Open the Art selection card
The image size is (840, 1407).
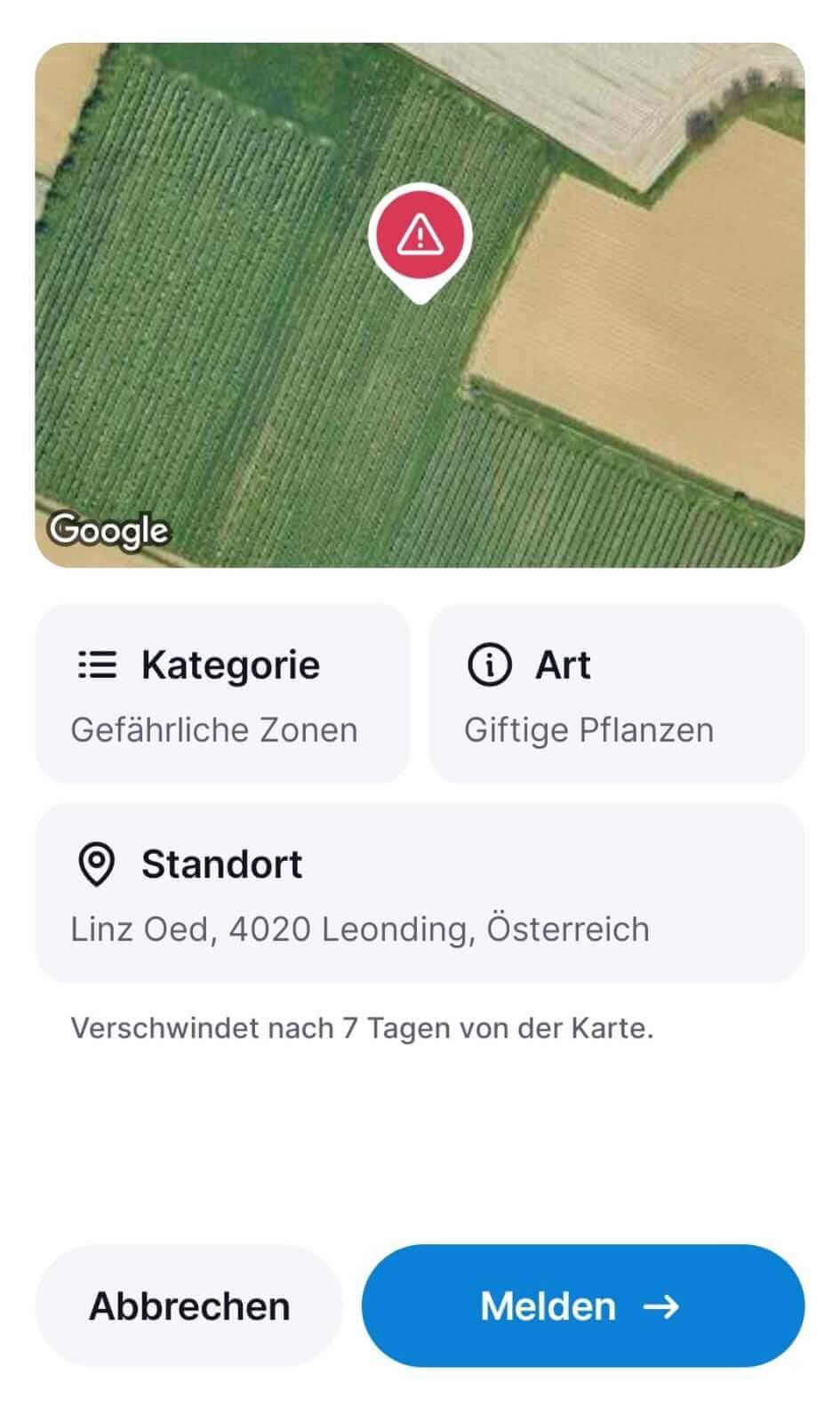[x=616, y=694]
